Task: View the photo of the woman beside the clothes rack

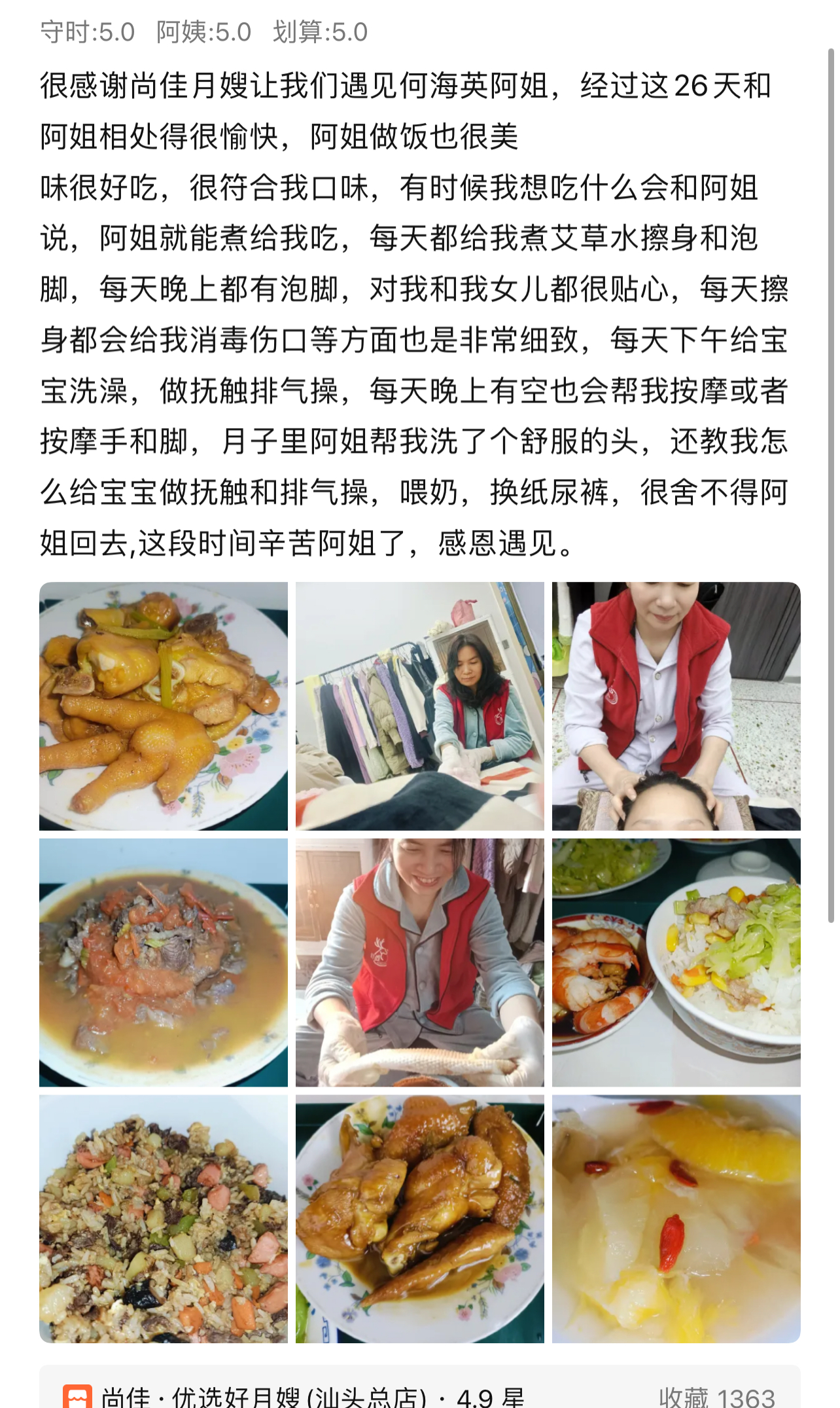Action: pyautogui.click(x=419, y=706)
